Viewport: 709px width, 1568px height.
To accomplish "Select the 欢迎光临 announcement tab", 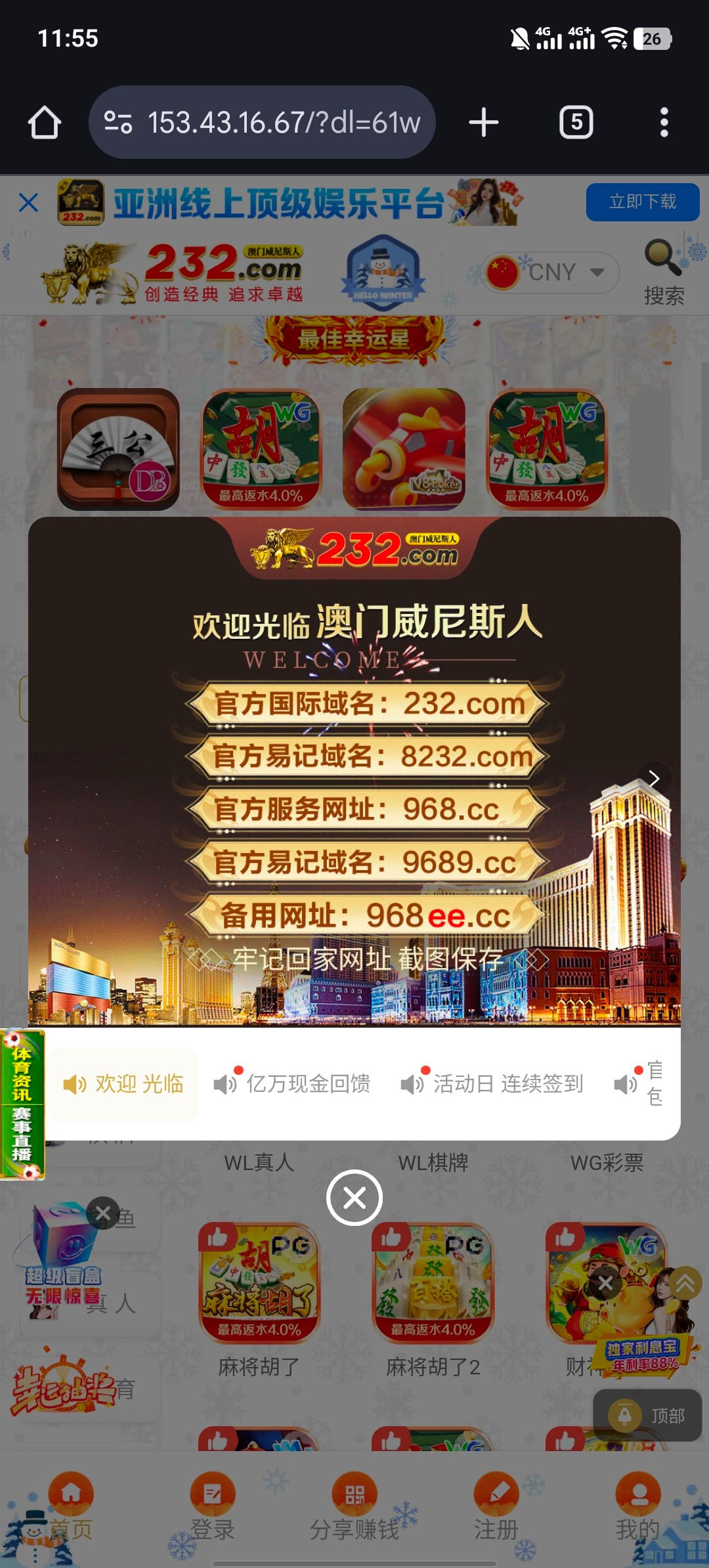I will pyautogui.click(x=123, y=1083).
